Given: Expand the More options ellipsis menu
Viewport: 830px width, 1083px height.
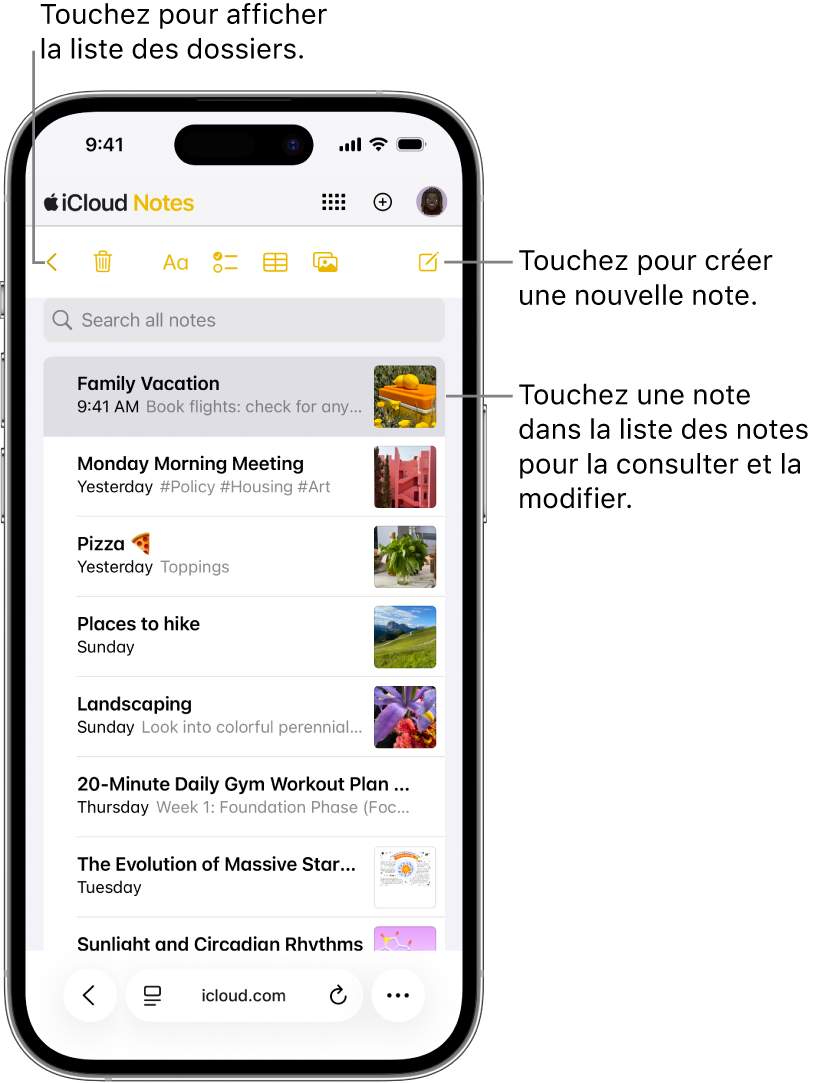Looking at the screenshot, I should click(398, 995).
